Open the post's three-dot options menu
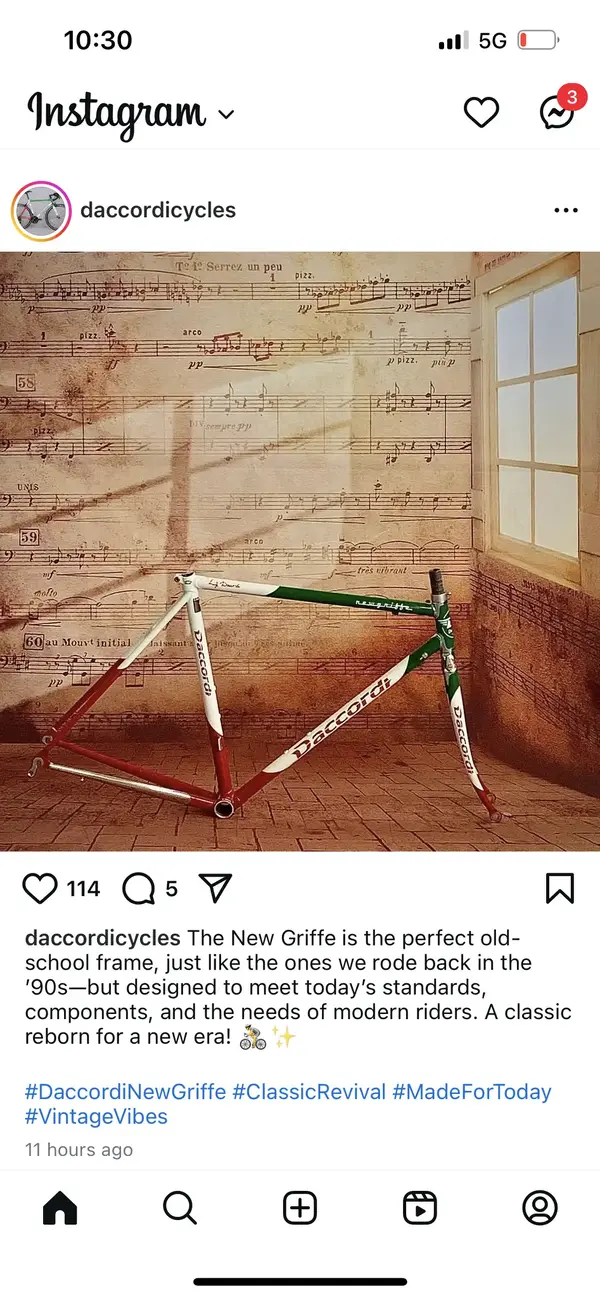 [x=565, y=211]
